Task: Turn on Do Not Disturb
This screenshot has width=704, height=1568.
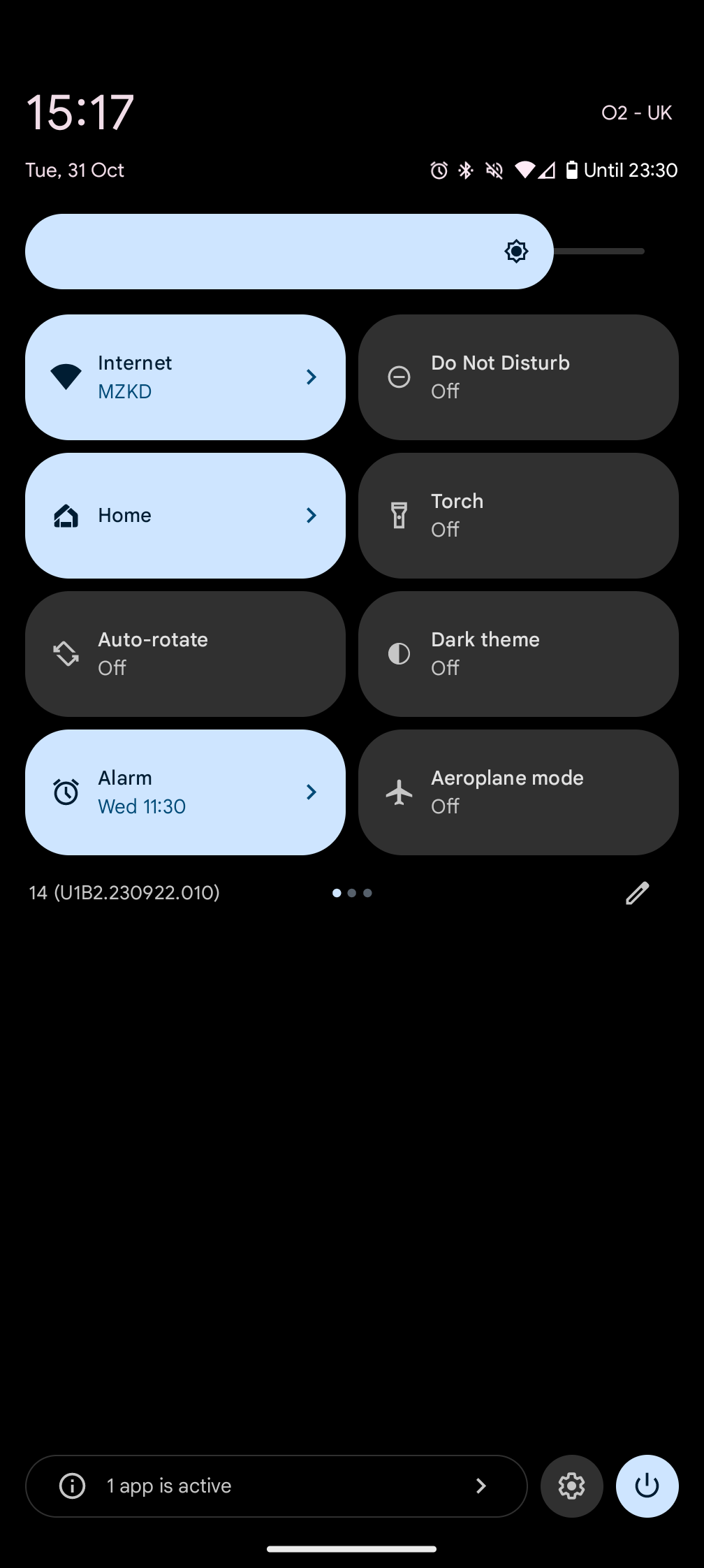Action: [518, 377]
